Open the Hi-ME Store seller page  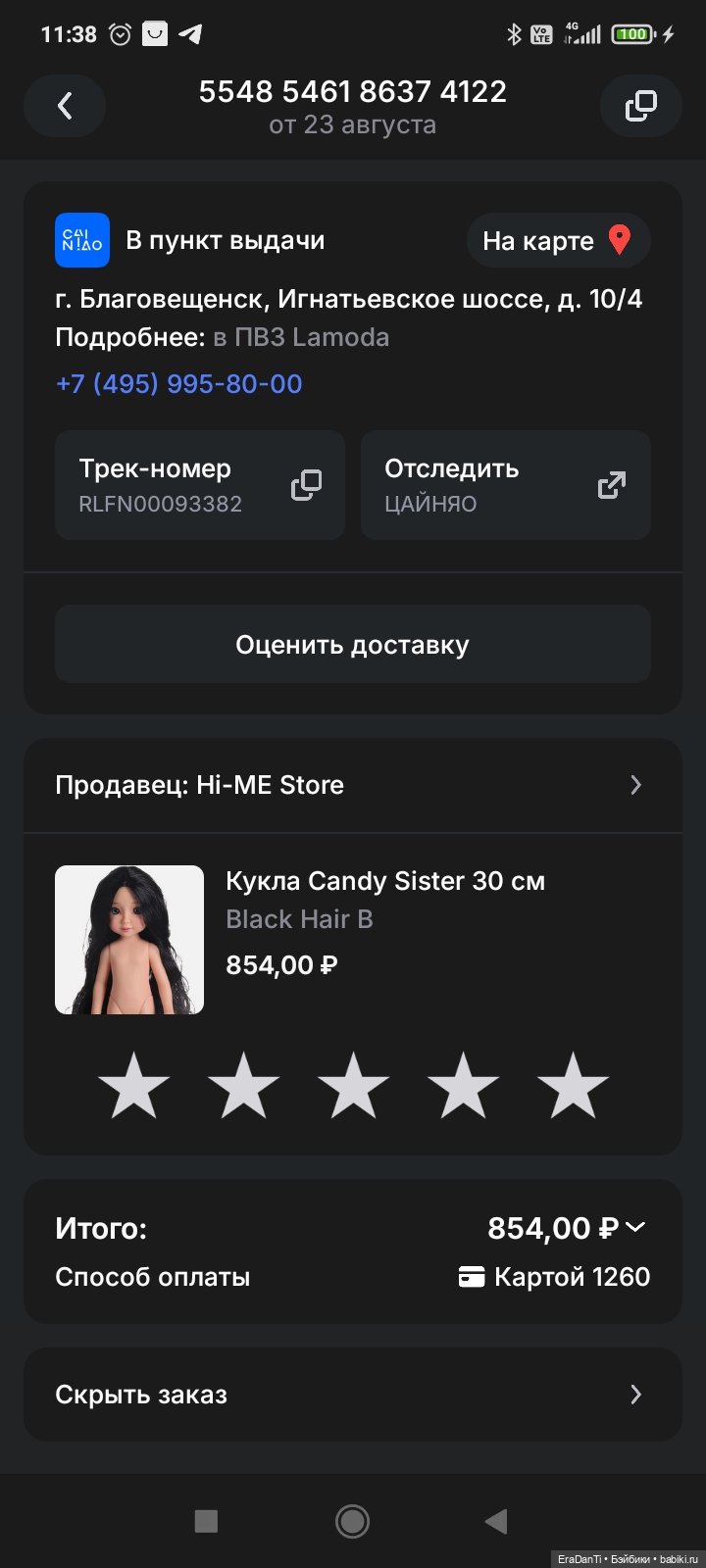pos(353,785)
